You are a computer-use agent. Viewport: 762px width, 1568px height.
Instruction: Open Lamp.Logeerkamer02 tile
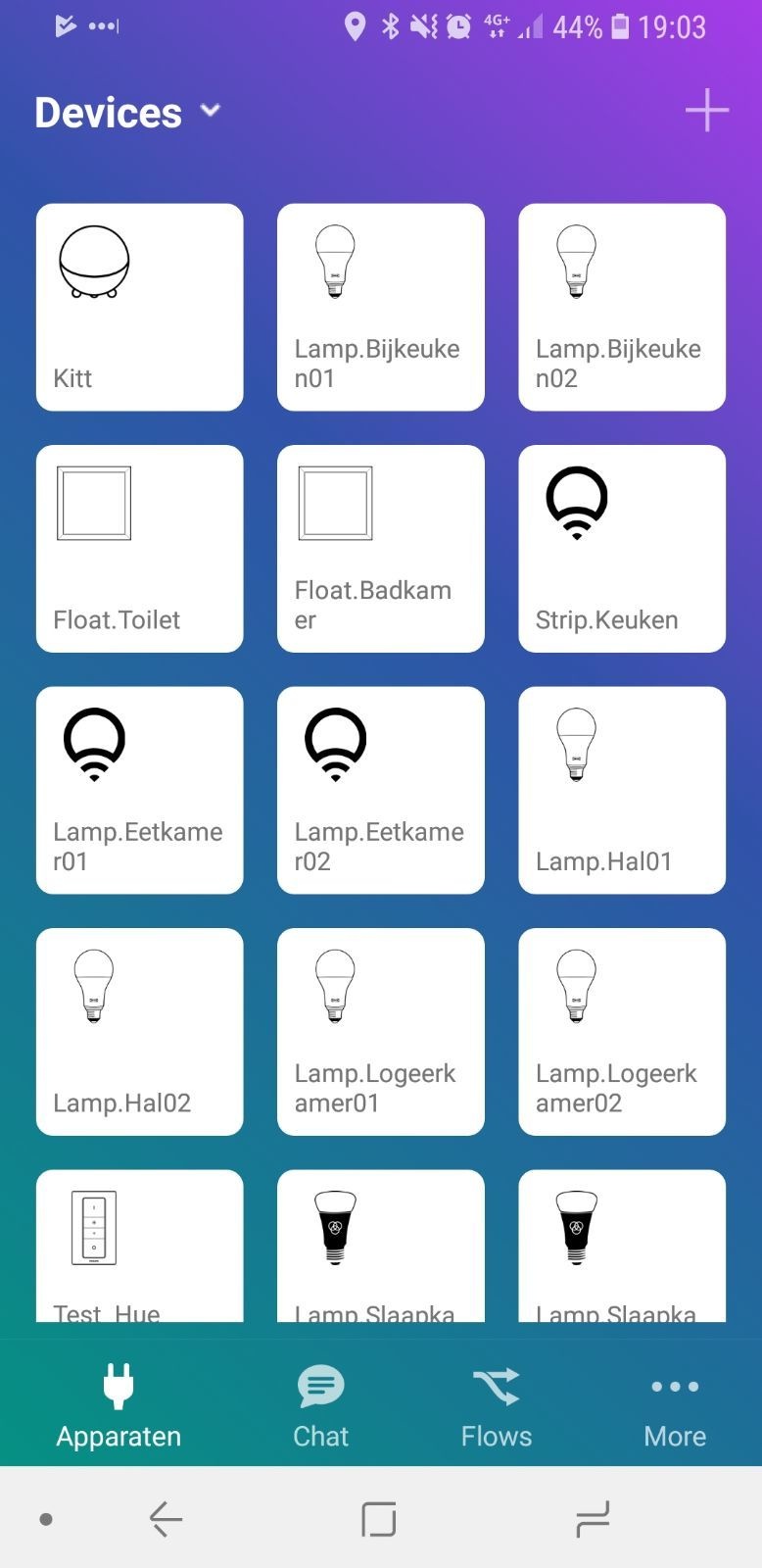click(621, 1031)
